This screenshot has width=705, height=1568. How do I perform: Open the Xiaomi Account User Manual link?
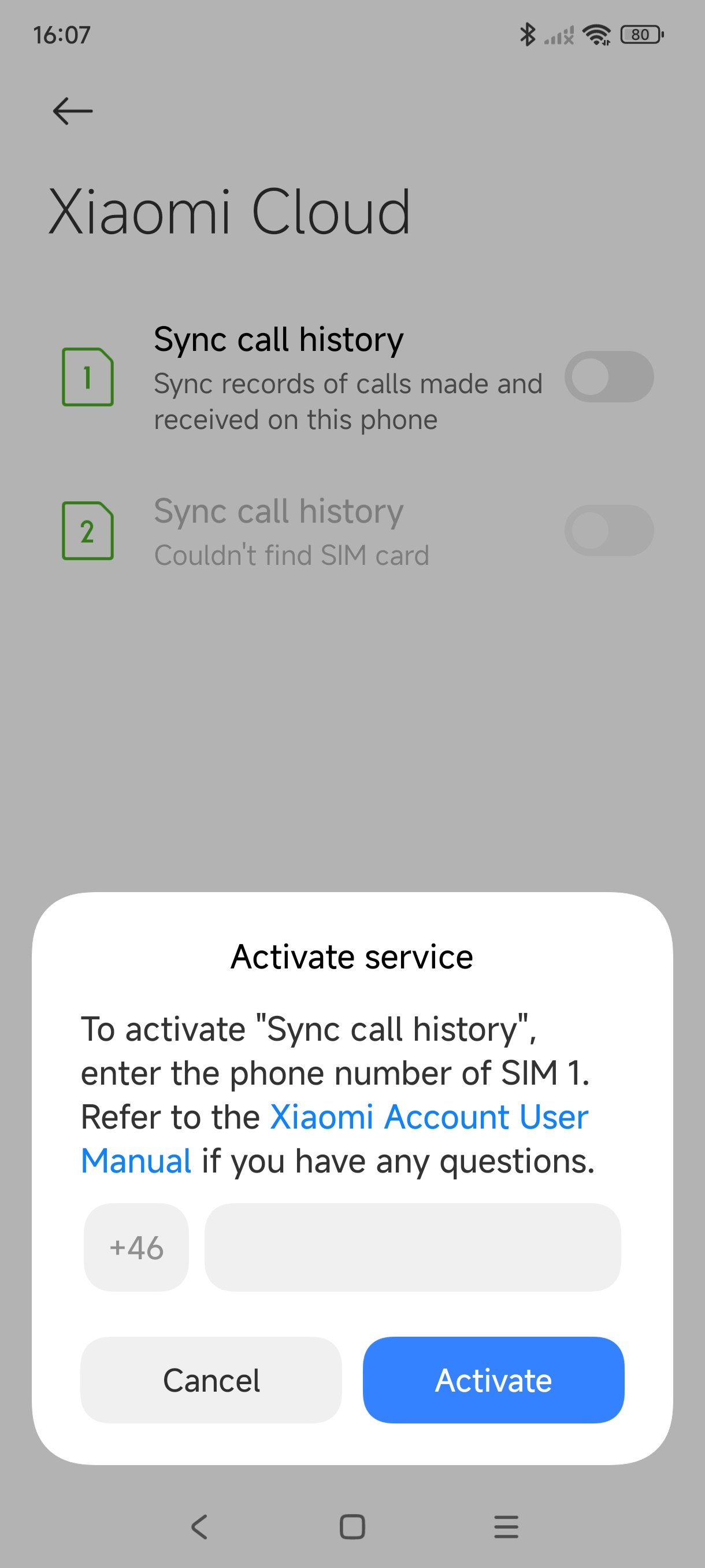335,1138
